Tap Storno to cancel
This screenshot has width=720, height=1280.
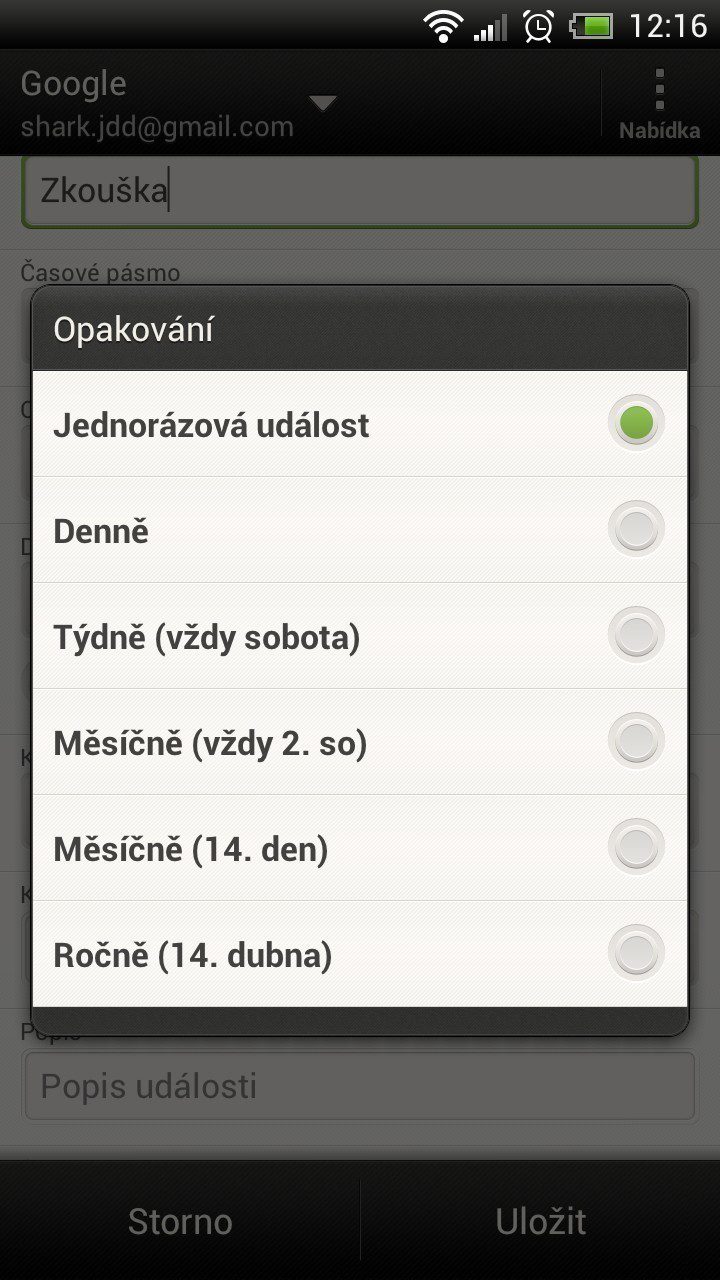point(180,1221)
